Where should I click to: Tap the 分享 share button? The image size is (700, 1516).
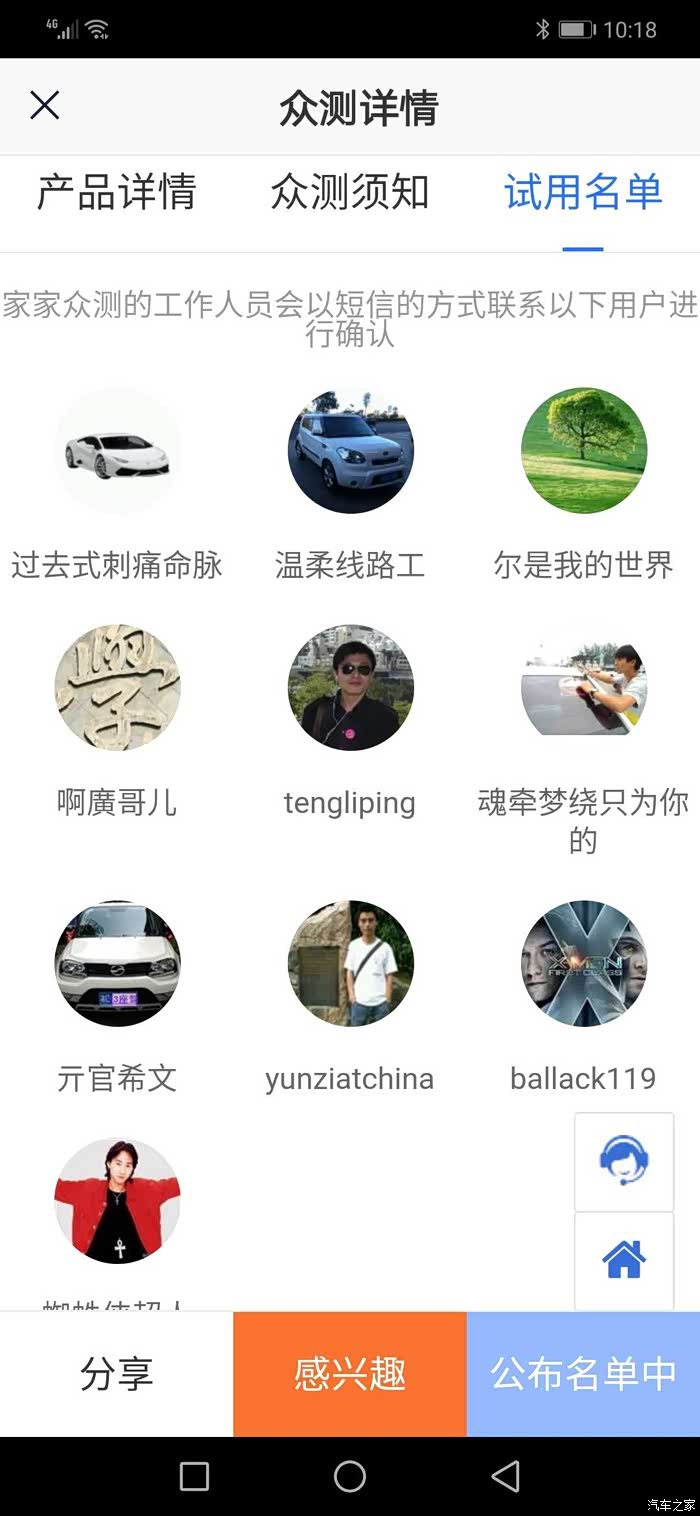tap(116, 1374)
